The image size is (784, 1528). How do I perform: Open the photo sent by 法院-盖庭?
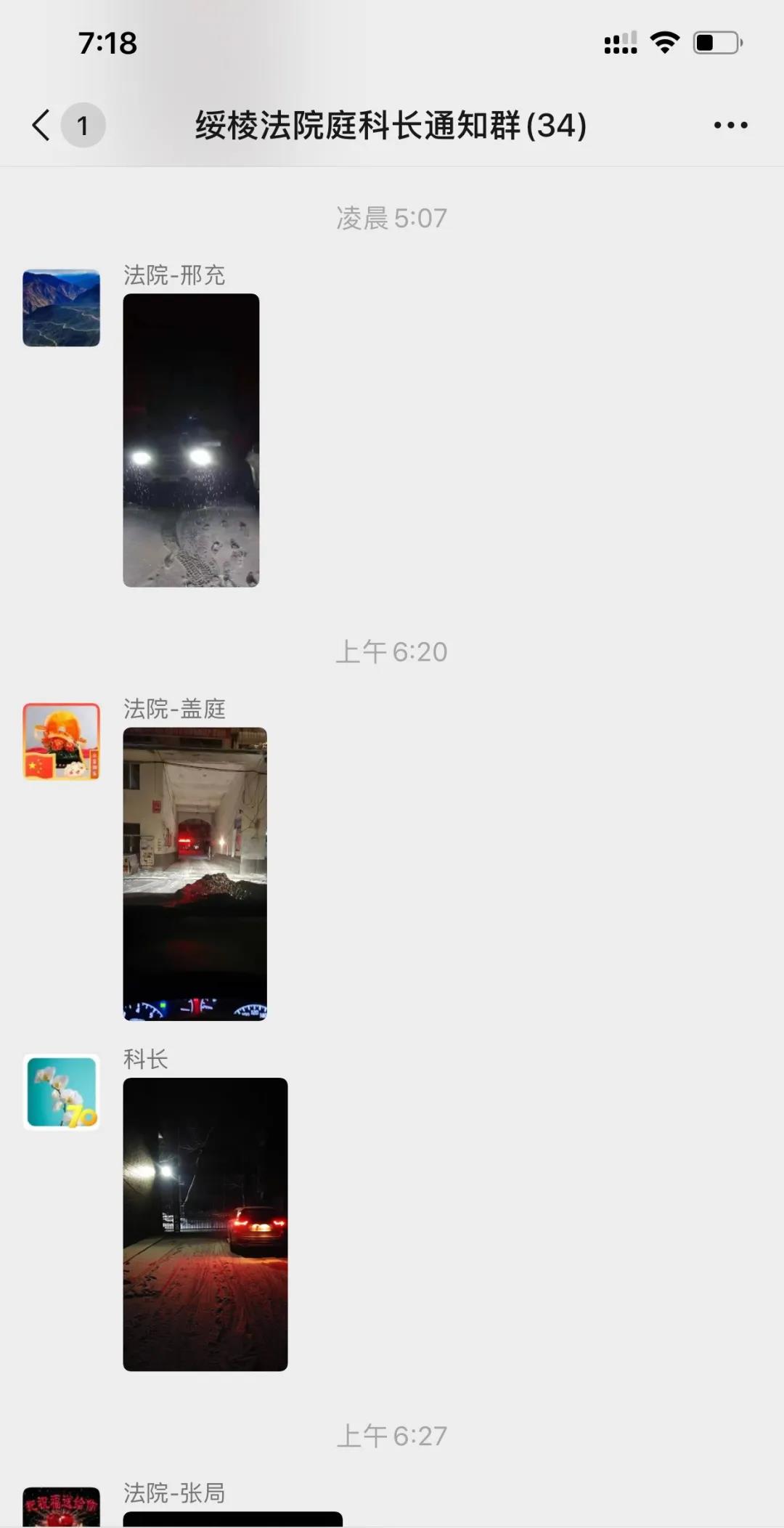pos(195,874)
